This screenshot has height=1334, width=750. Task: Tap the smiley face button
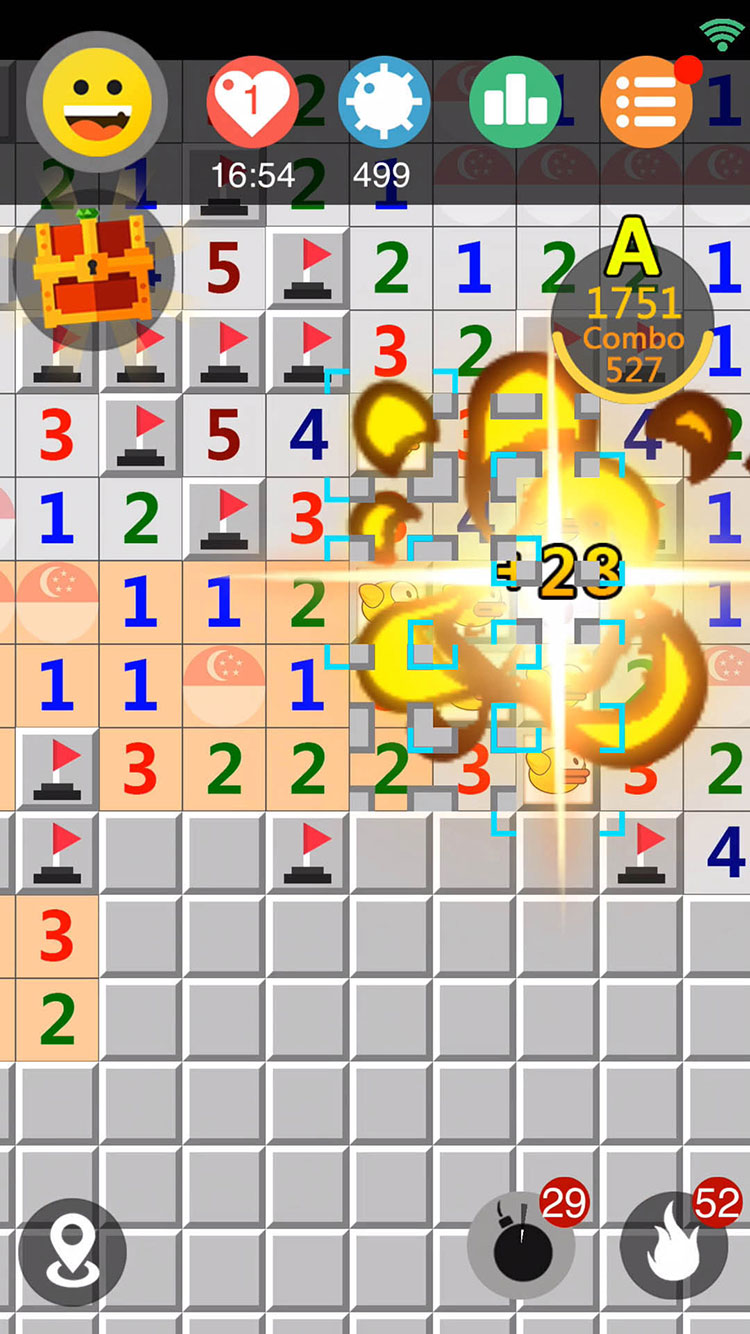97,102
